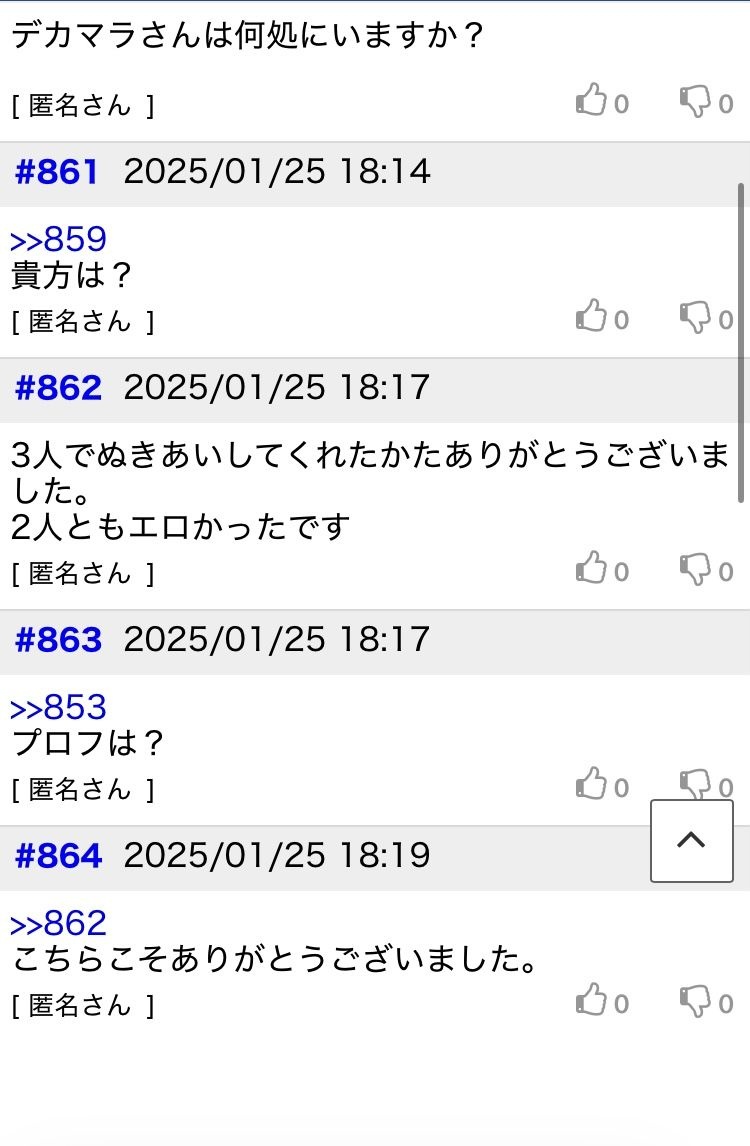Give thumbs down to post #862

coord(694,570)
